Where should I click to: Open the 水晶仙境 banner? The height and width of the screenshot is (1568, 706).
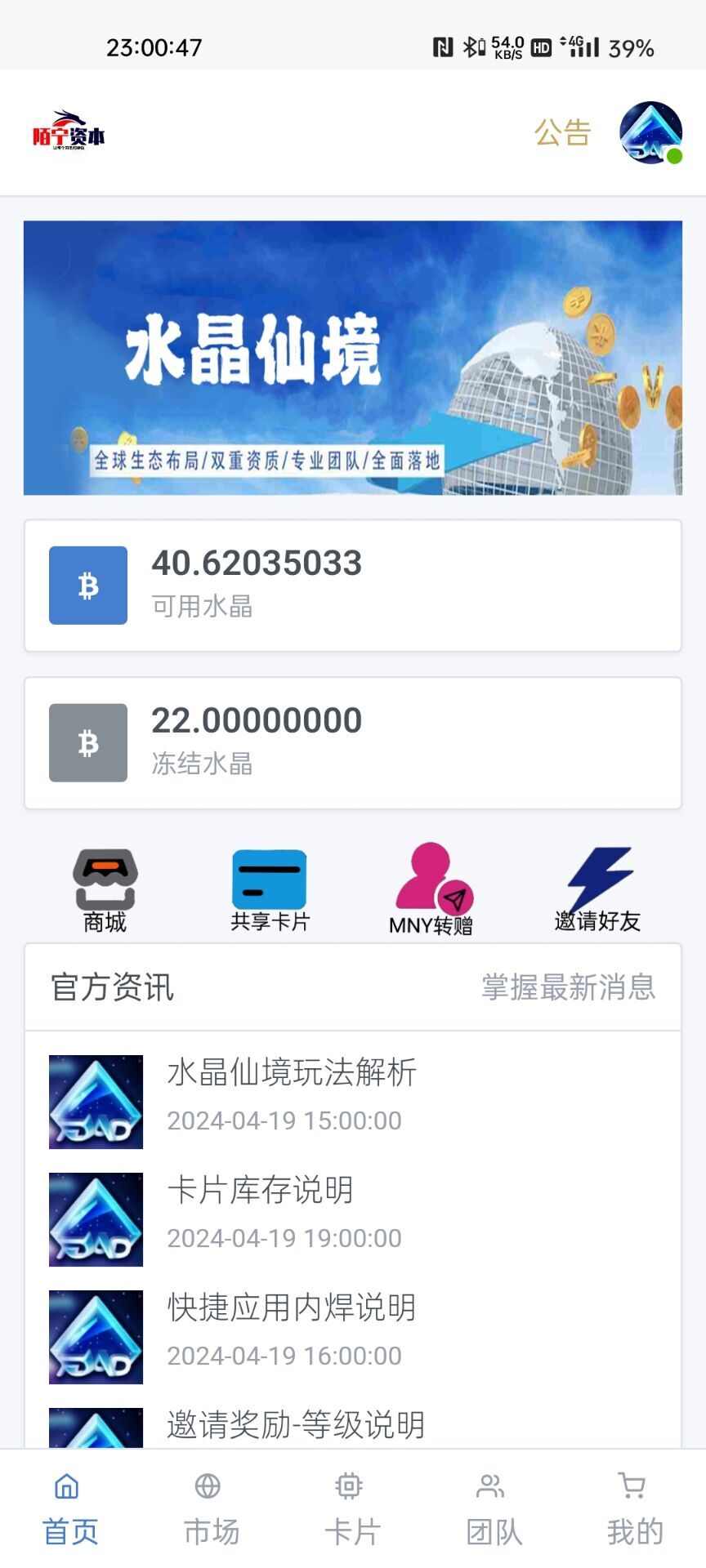click(x=353, y=358)
